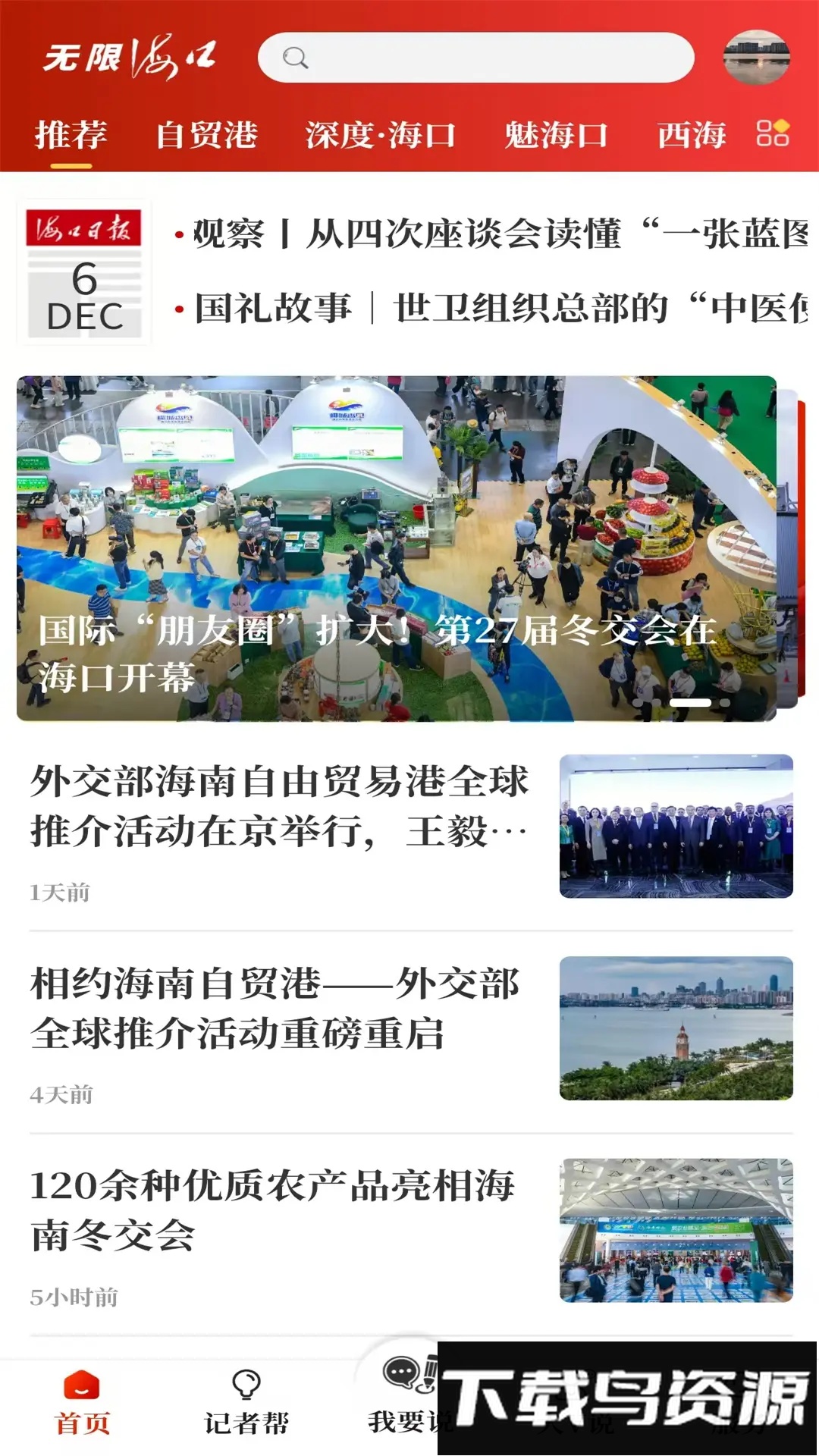
Task: Open the 国礼故事 world health story headline
Action: pyautogui.click(x=493, y=307)
